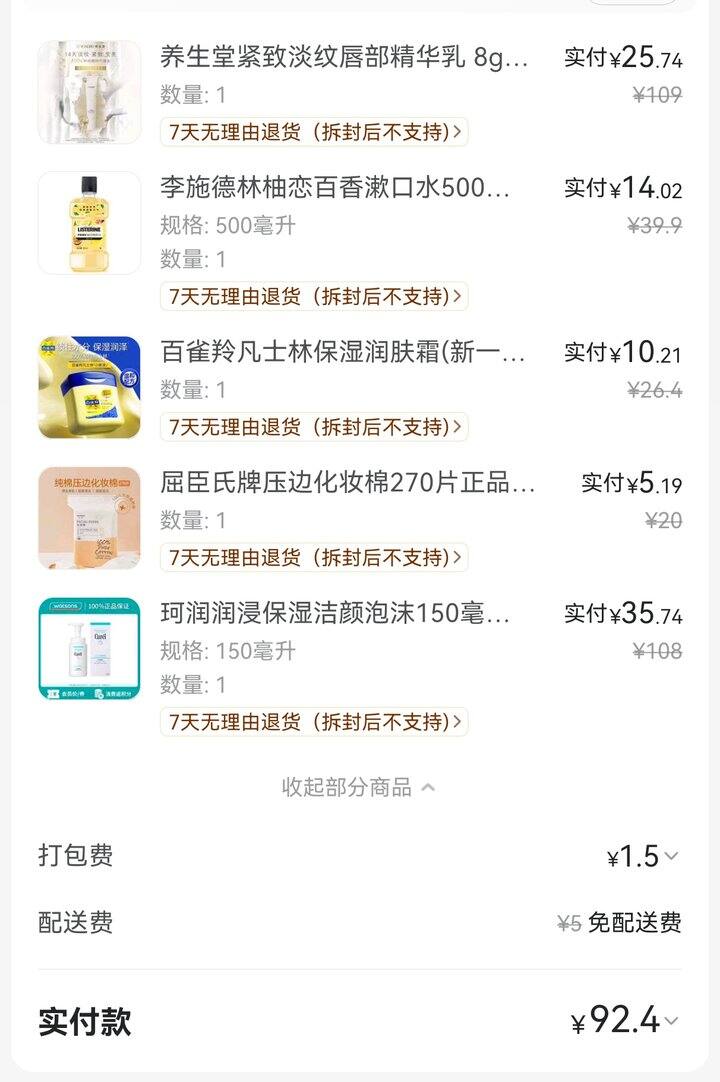
Task: Collapse the list with 收起部分商品
Action: (x=359, y=787)
